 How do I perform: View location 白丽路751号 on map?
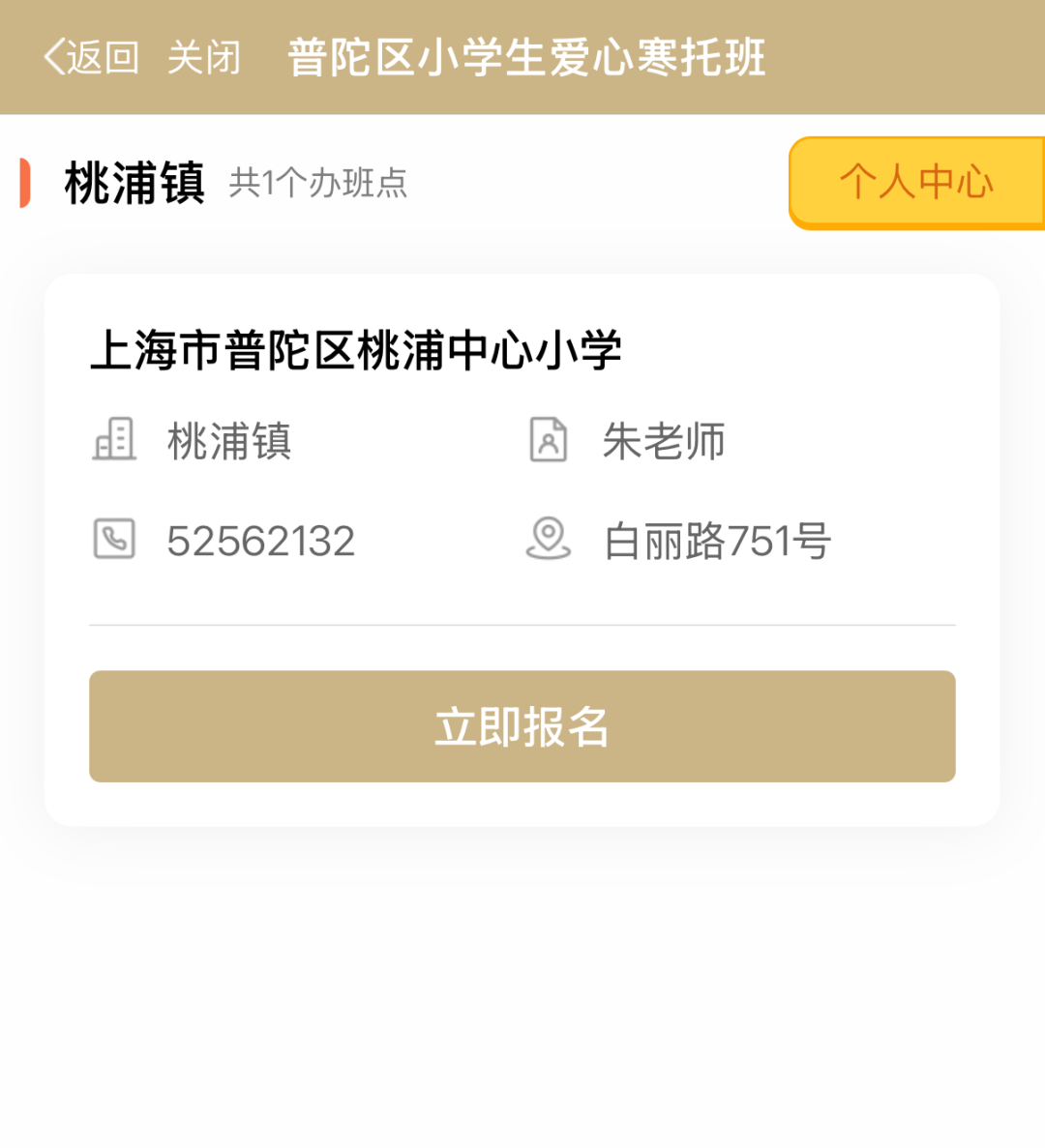tap(716, 541)
